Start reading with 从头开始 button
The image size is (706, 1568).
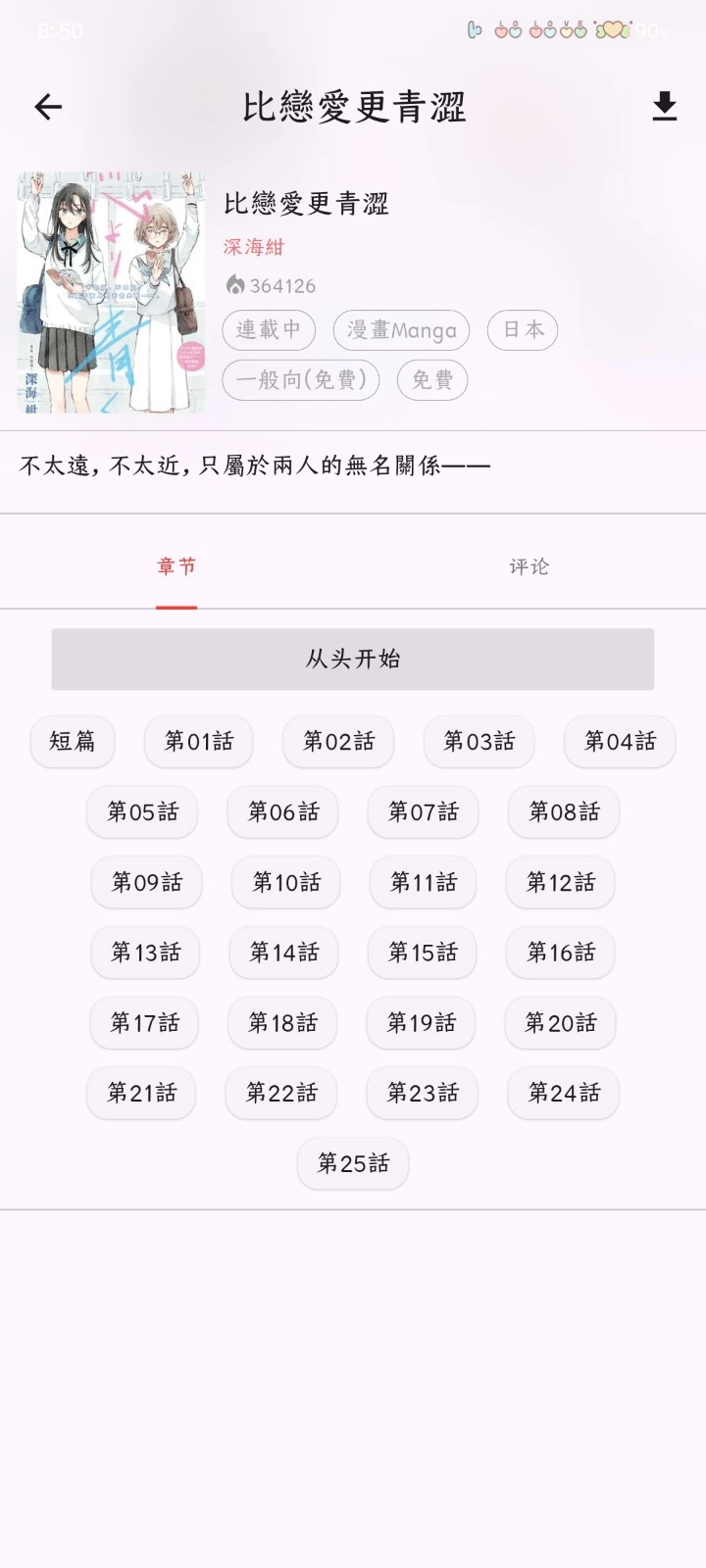pyautogui.click(x=353, y=659)
